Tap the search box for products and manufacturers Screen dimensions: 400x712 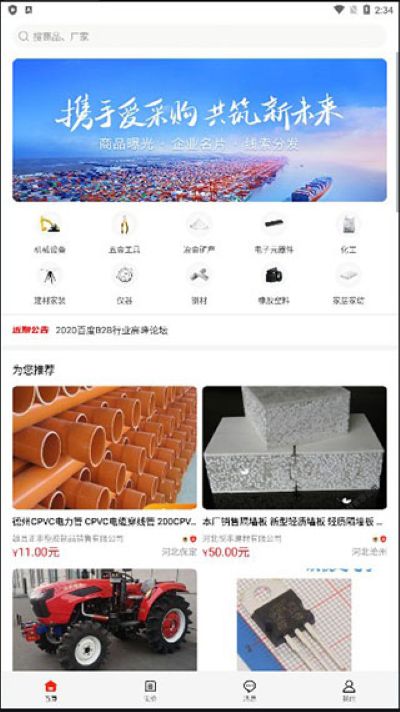click(200, 37)
